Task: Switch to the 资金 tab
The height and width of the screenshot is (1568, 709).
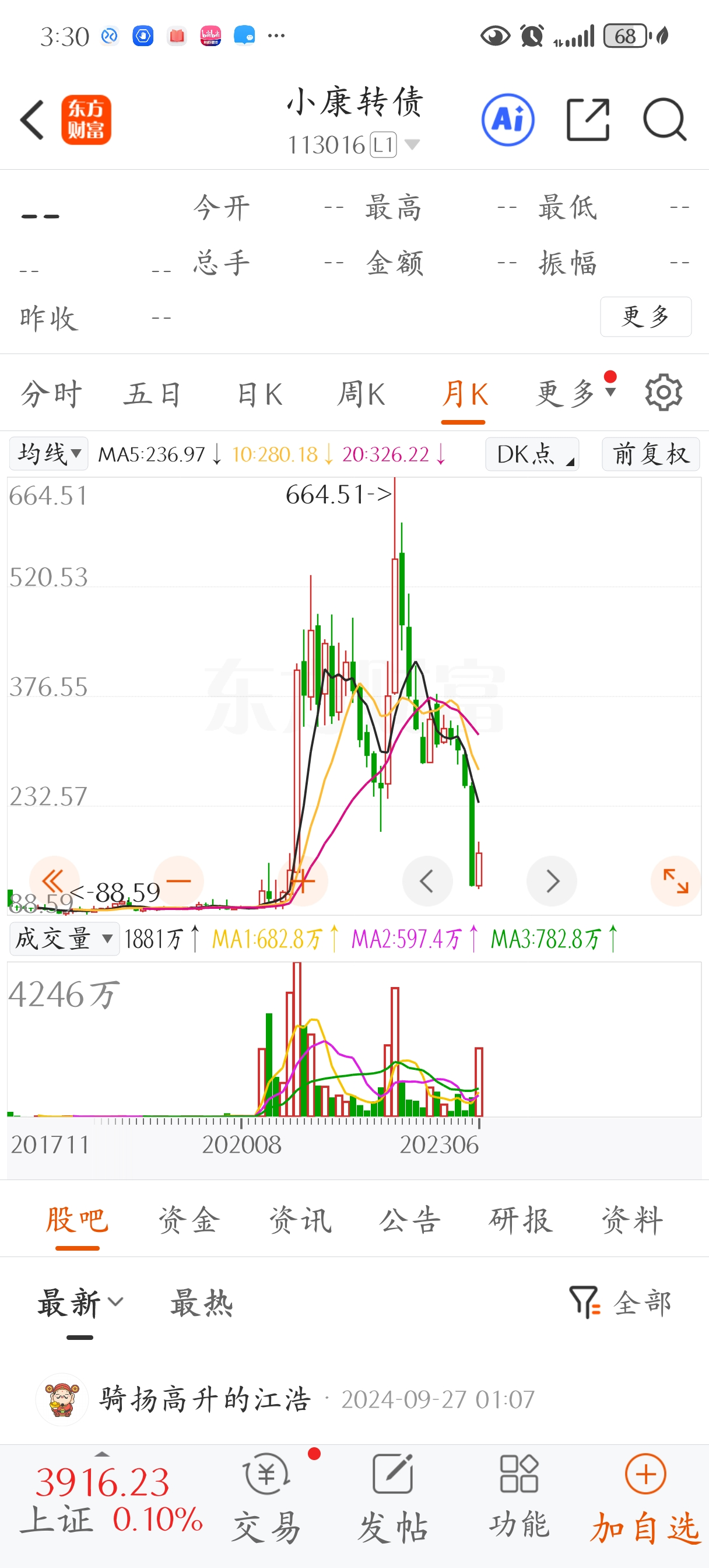Action: pyautogui.click(x=189, y=1220)
